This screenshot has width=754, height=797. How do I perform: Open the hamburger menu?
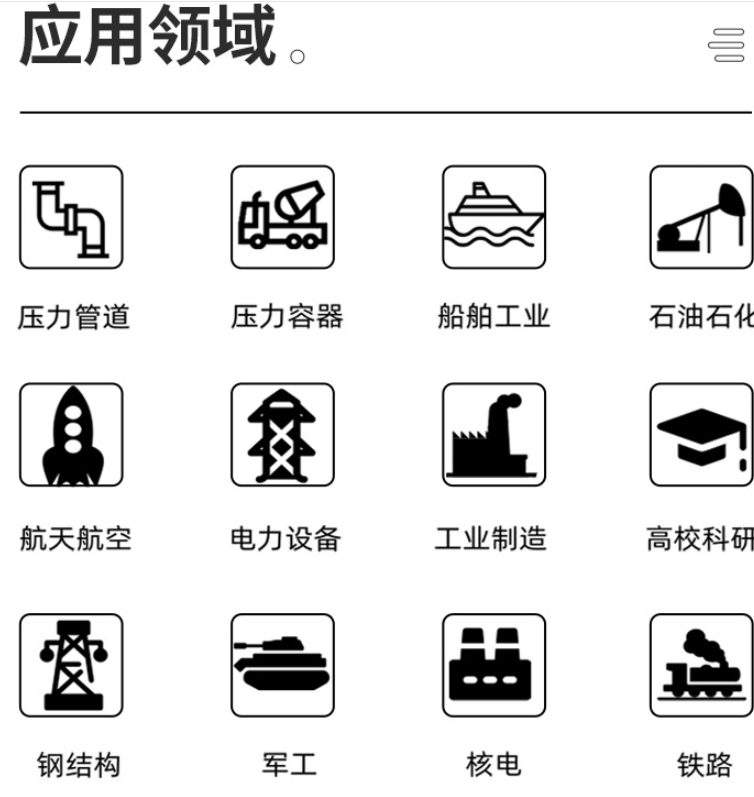pyautogui.click(x=726, y=45)
